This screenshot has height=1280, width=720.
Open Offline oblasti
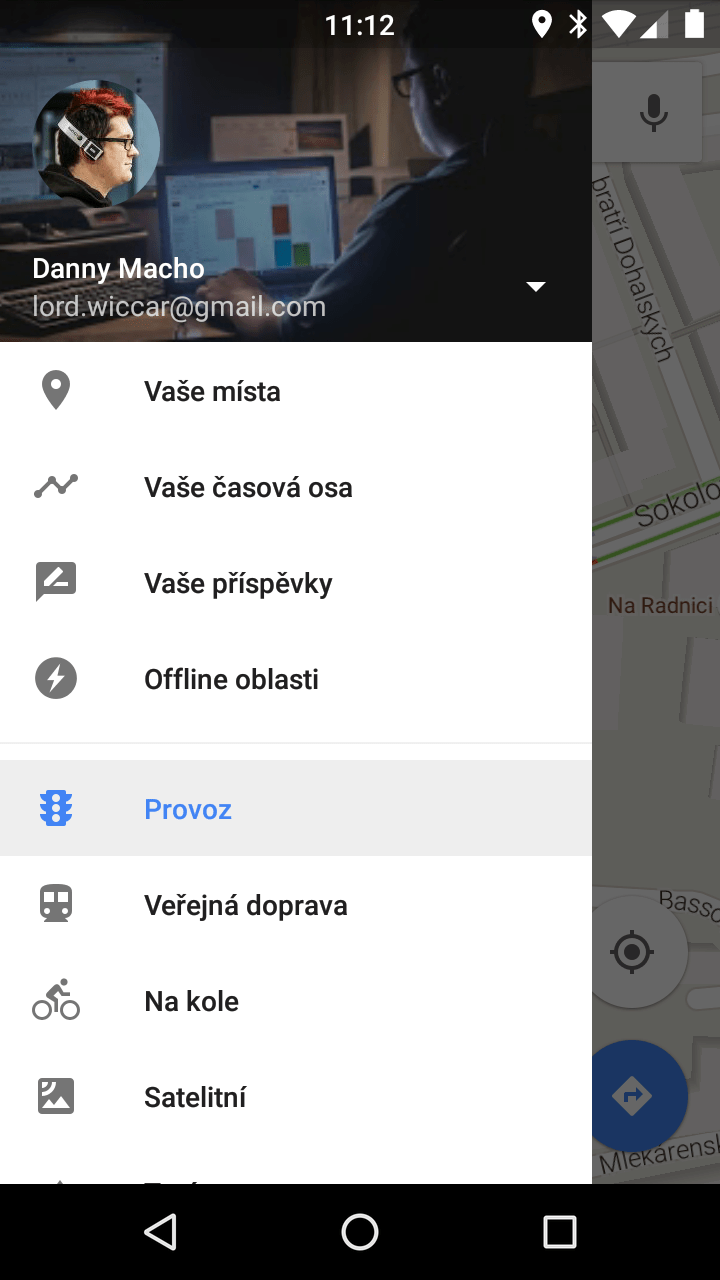[296, 679]
